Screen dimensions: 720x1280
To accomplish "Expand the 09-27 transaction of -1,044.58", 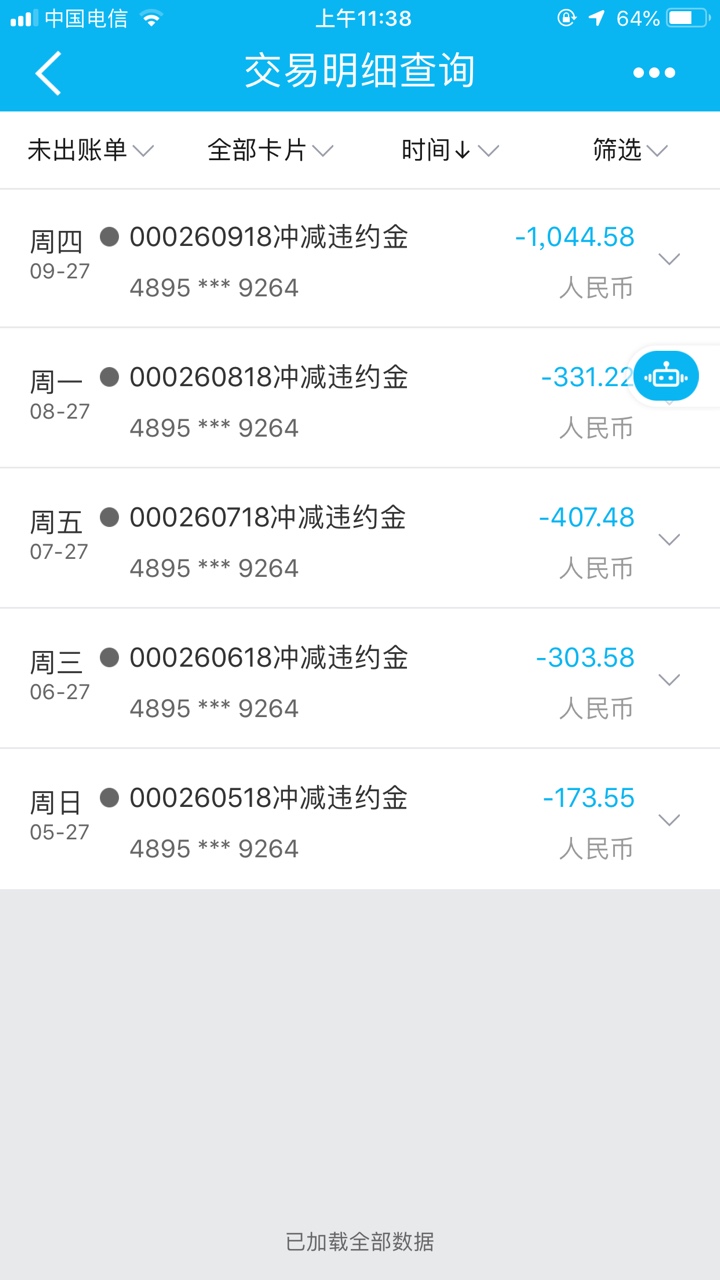I will tap(669, 259).
